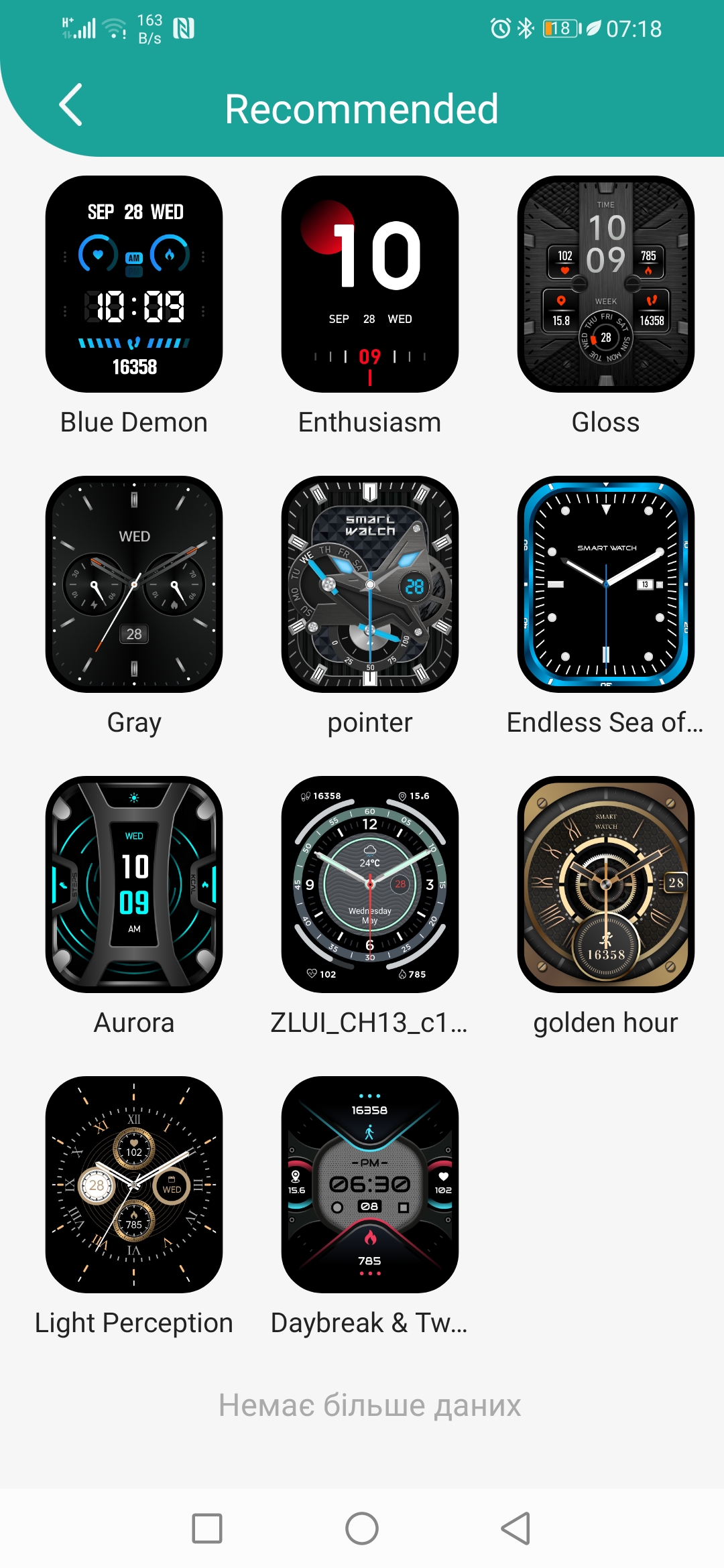Open the Blue Demon watch face
The image size is (724, 1568).
click(134, 284)
